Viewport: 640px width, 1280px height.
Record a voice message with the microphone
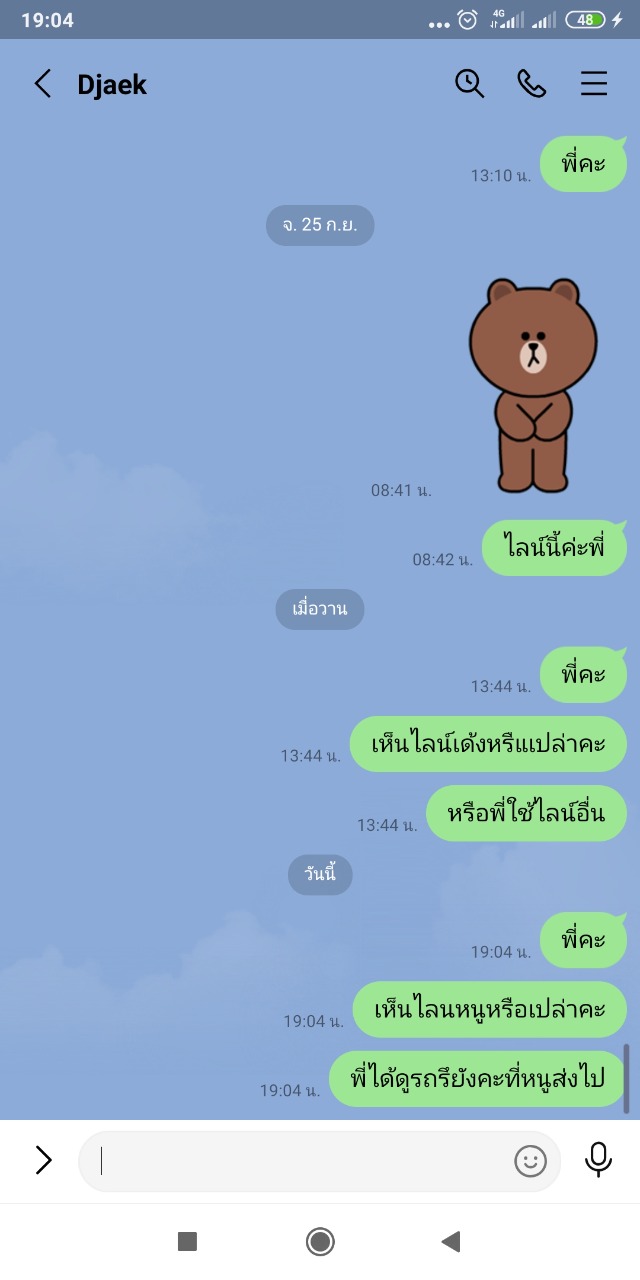click(x=599, y=1160)
